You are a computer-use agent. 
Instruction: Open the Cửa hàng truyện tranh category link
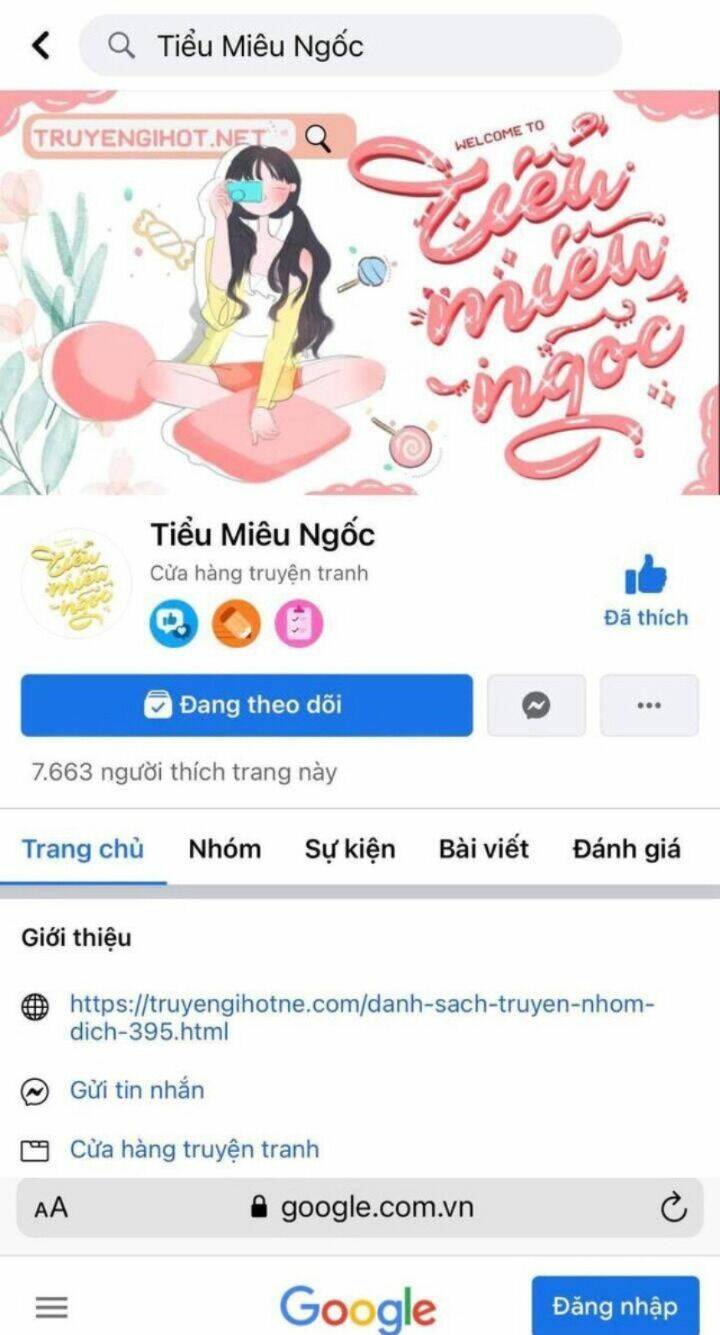coord(194,1149)
